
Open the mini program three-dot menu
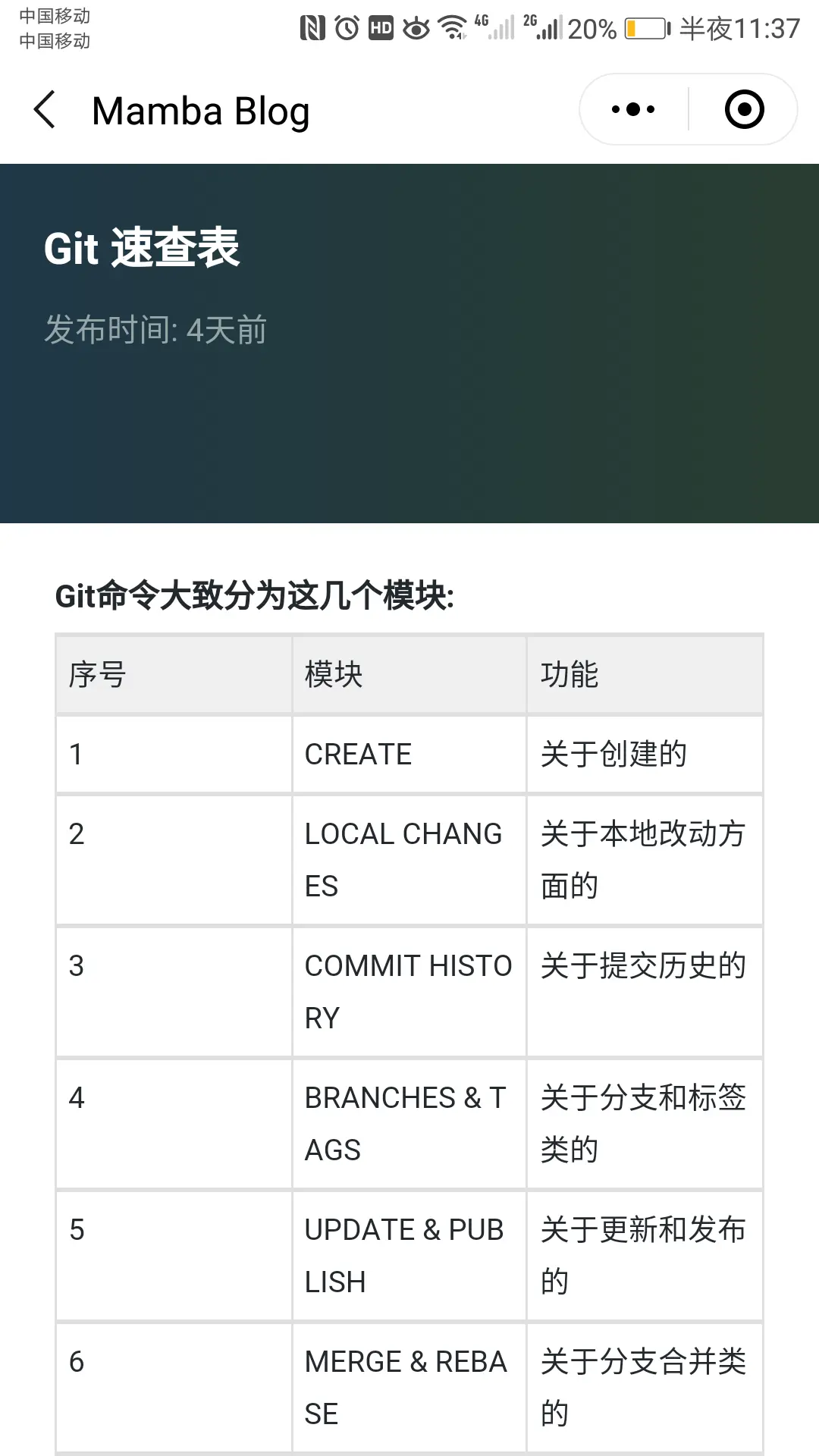[633, 110]
